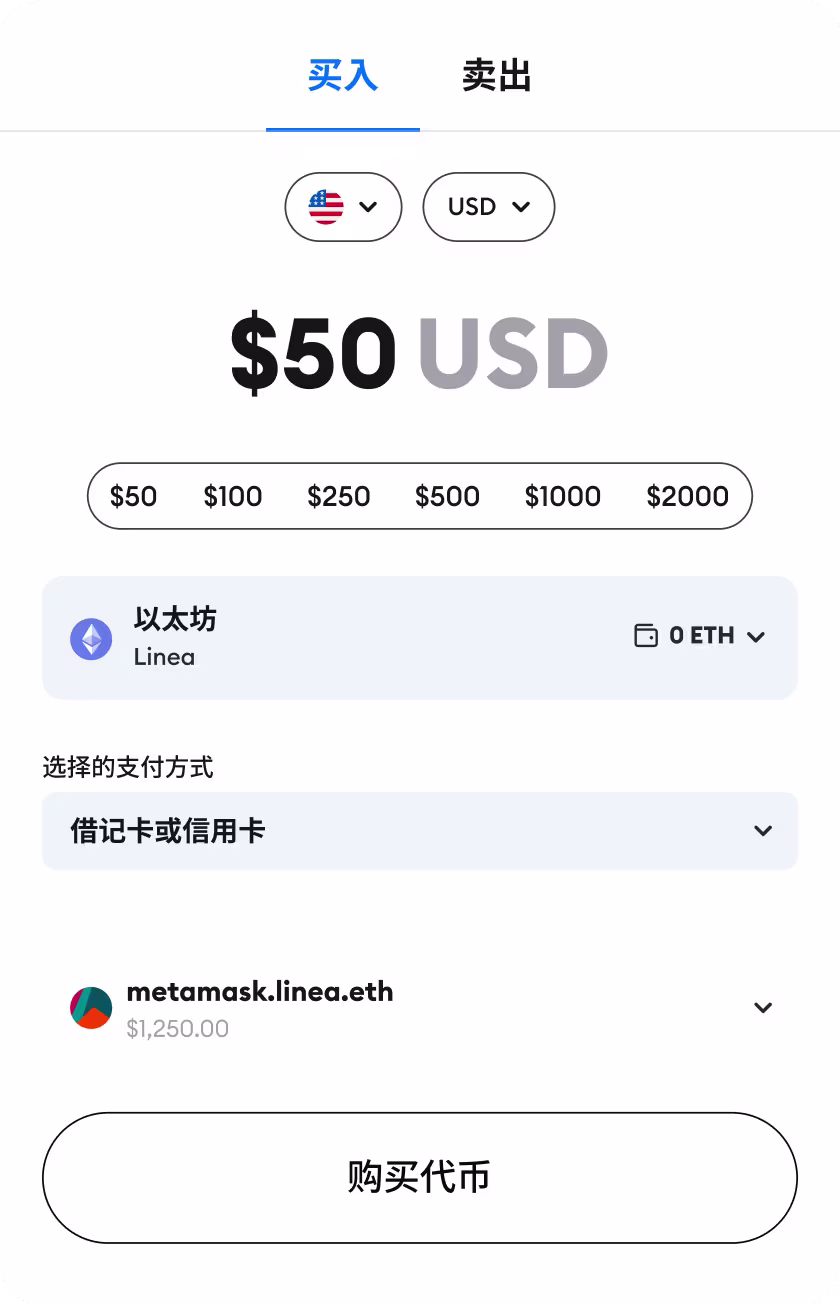Click the Ethereum token icon
Screen dimensions: 840x1304
(90, 638)
